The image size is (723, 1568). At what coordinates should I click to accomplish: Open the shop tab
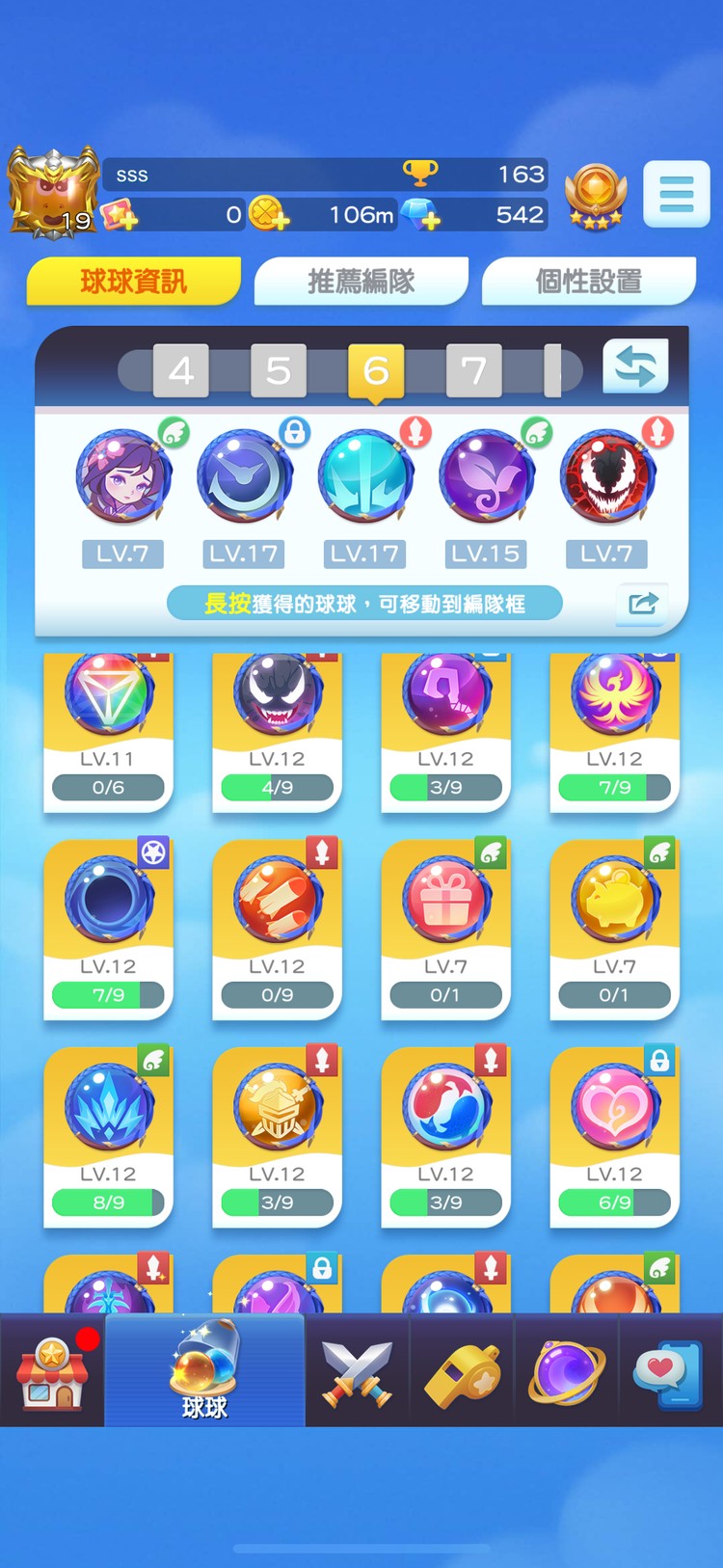click(52, 1371)
